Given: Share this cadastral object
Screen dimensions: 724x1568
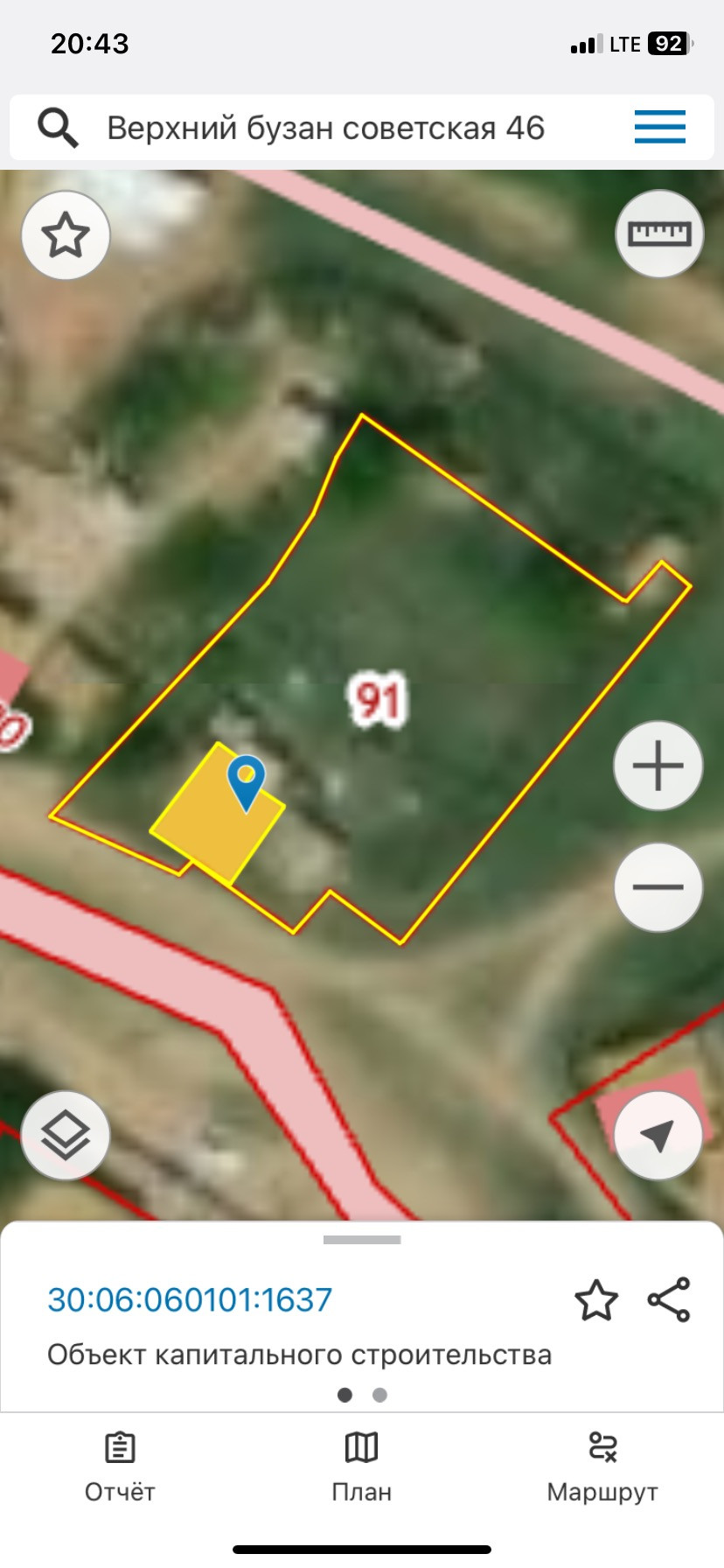Looking at the screenshot, I should [x=669, y=1299].
